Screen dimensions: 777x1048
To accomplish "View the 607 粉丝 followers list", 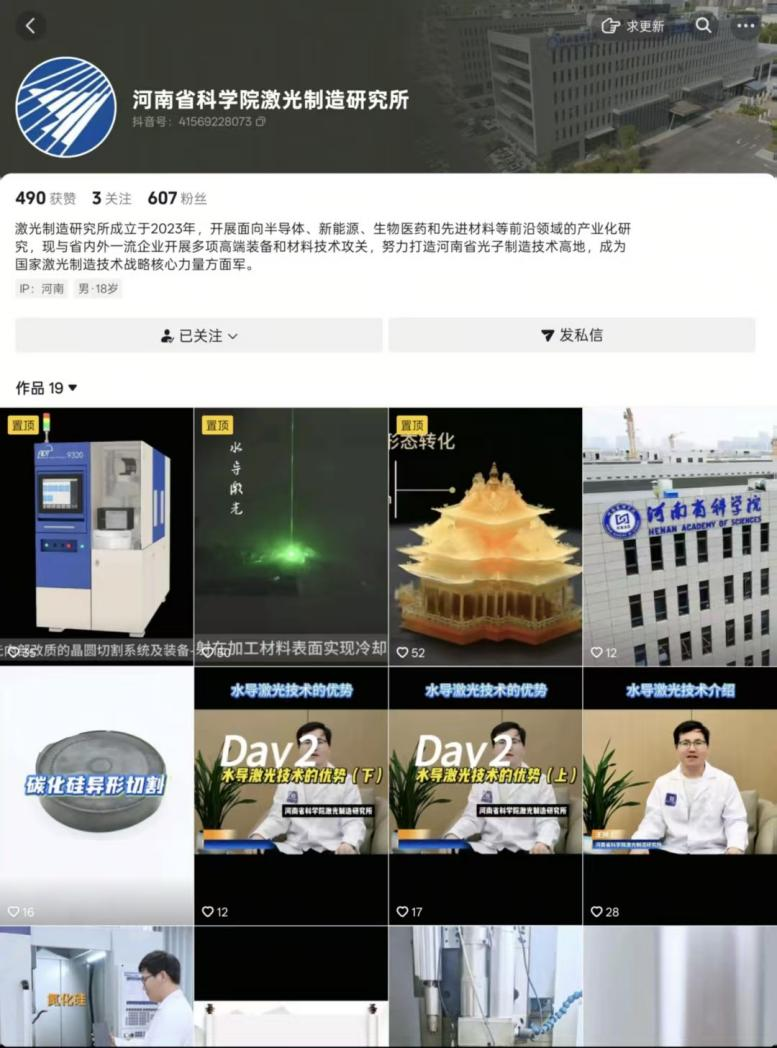I will click(177, 199).
